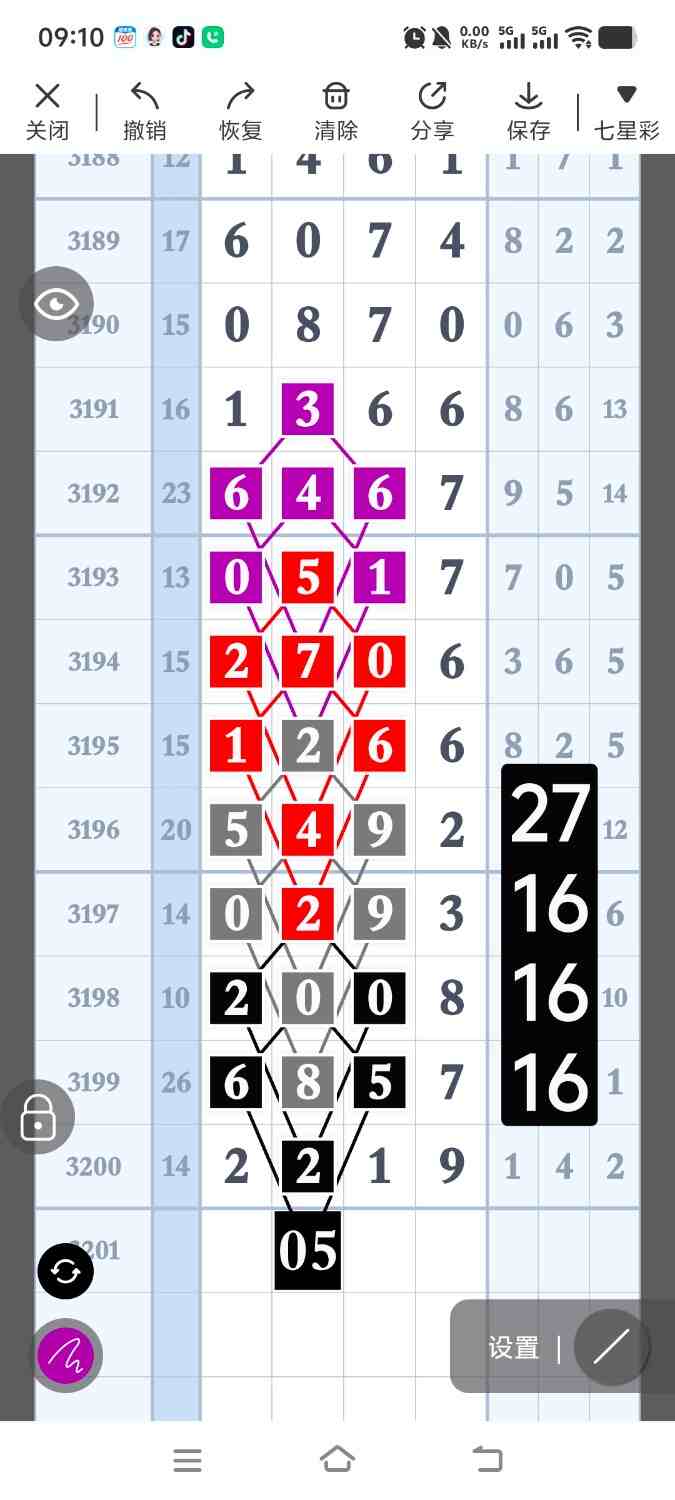Choose the straight line drawing tool
The image size is (675, 1500).
(x=611, y=1347)
